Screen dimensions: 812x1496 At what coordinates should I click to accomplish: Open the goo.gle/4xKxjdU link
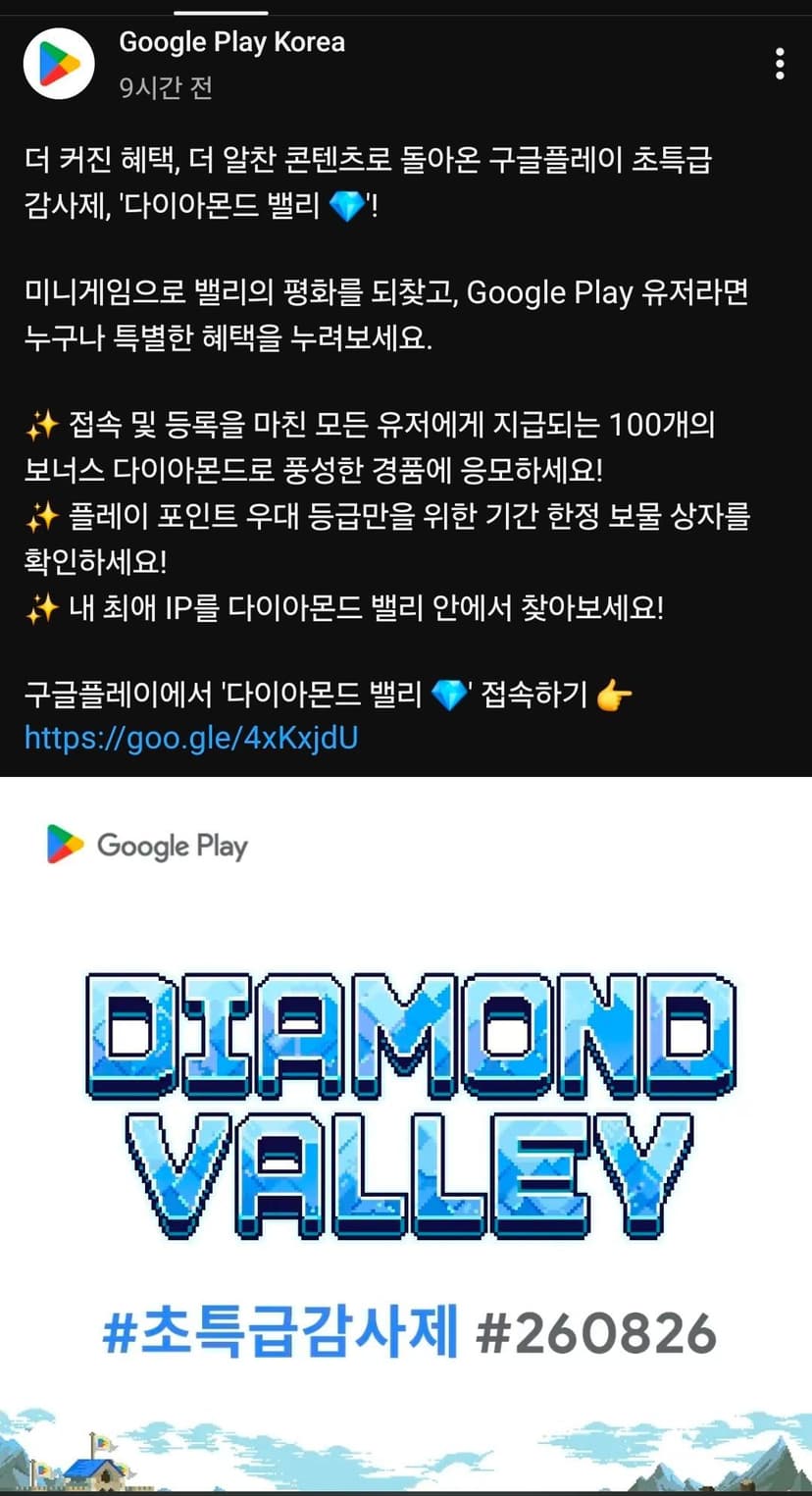tap(191, 737)
